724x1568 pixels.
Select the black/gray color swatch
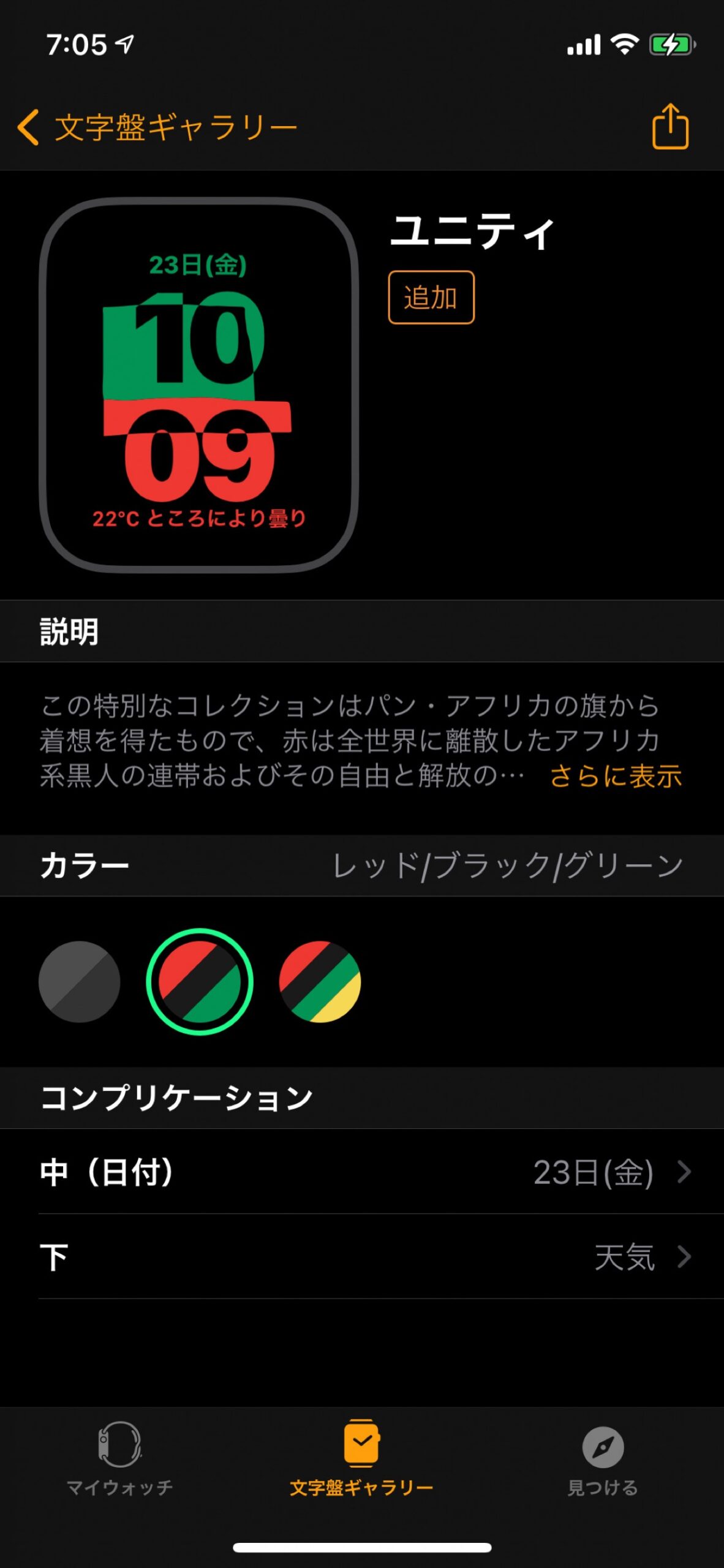coord(80,982)
